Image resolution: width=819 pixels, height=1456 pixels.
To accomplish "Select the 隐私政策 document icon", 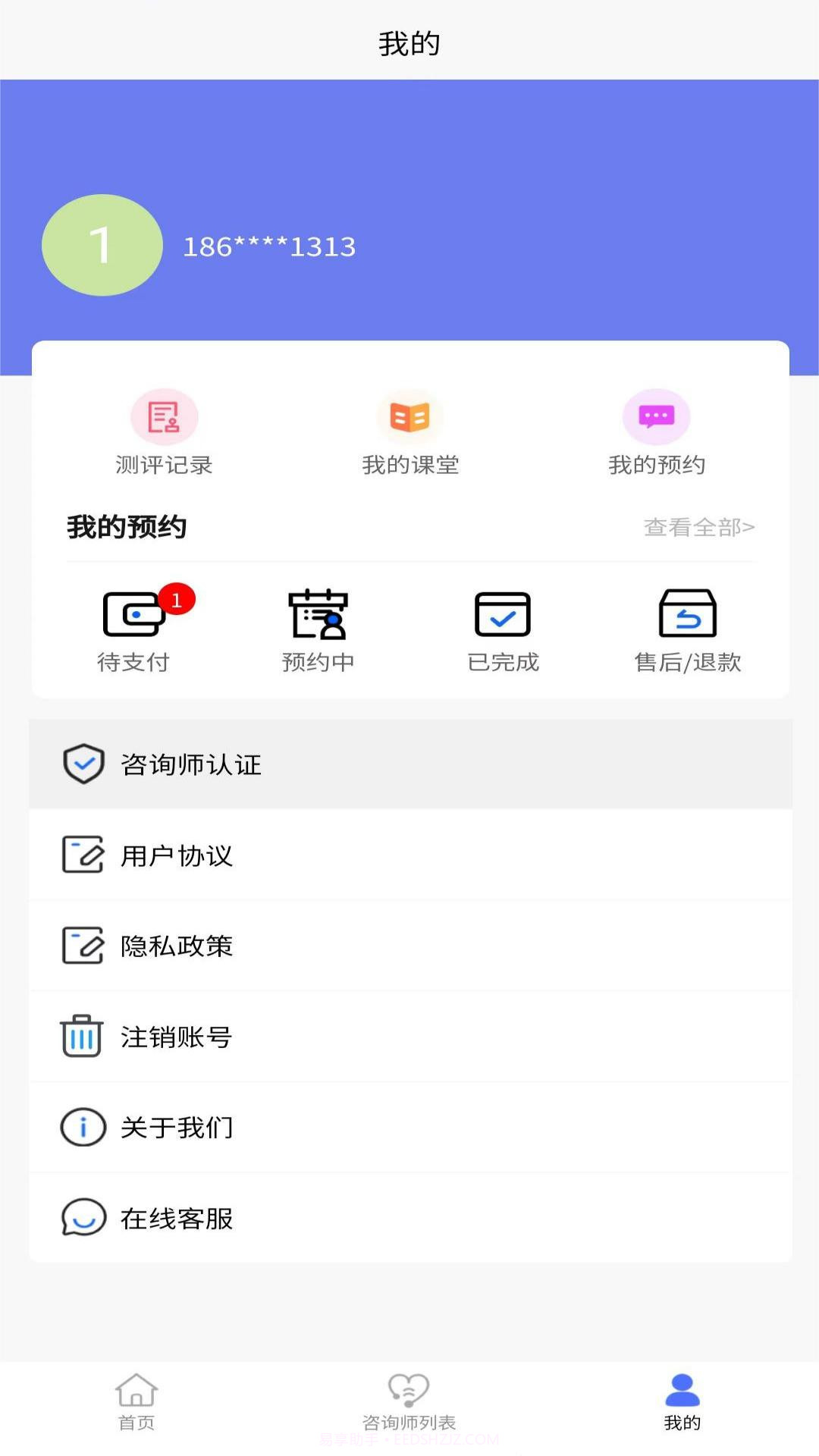I will click(x=83, y=946).
